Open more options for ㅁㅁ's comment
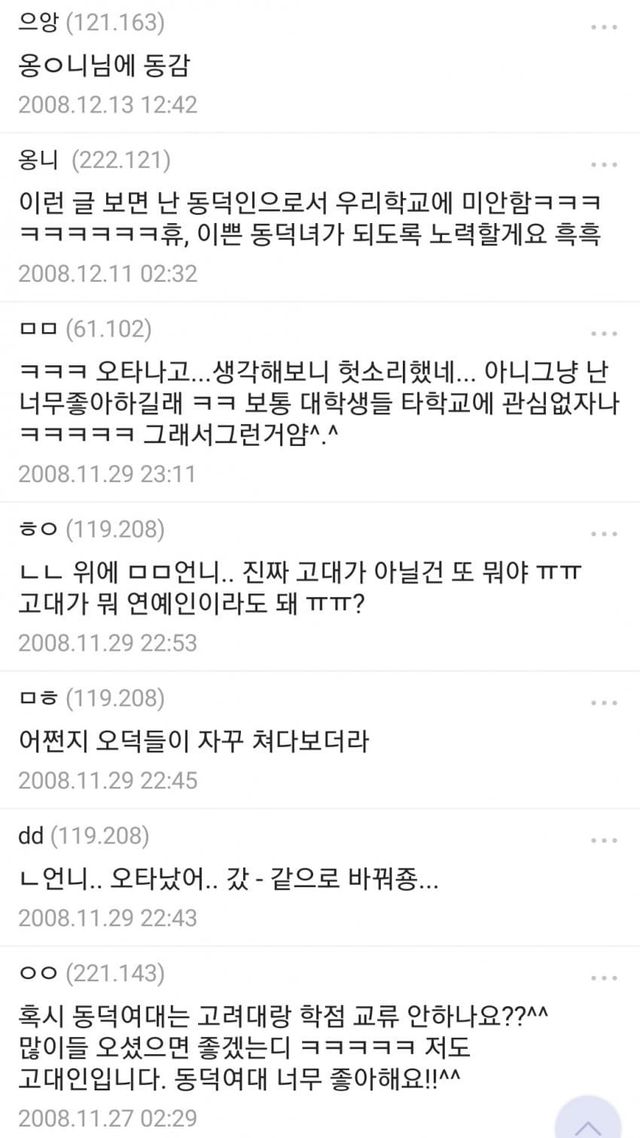 point(603,334)
